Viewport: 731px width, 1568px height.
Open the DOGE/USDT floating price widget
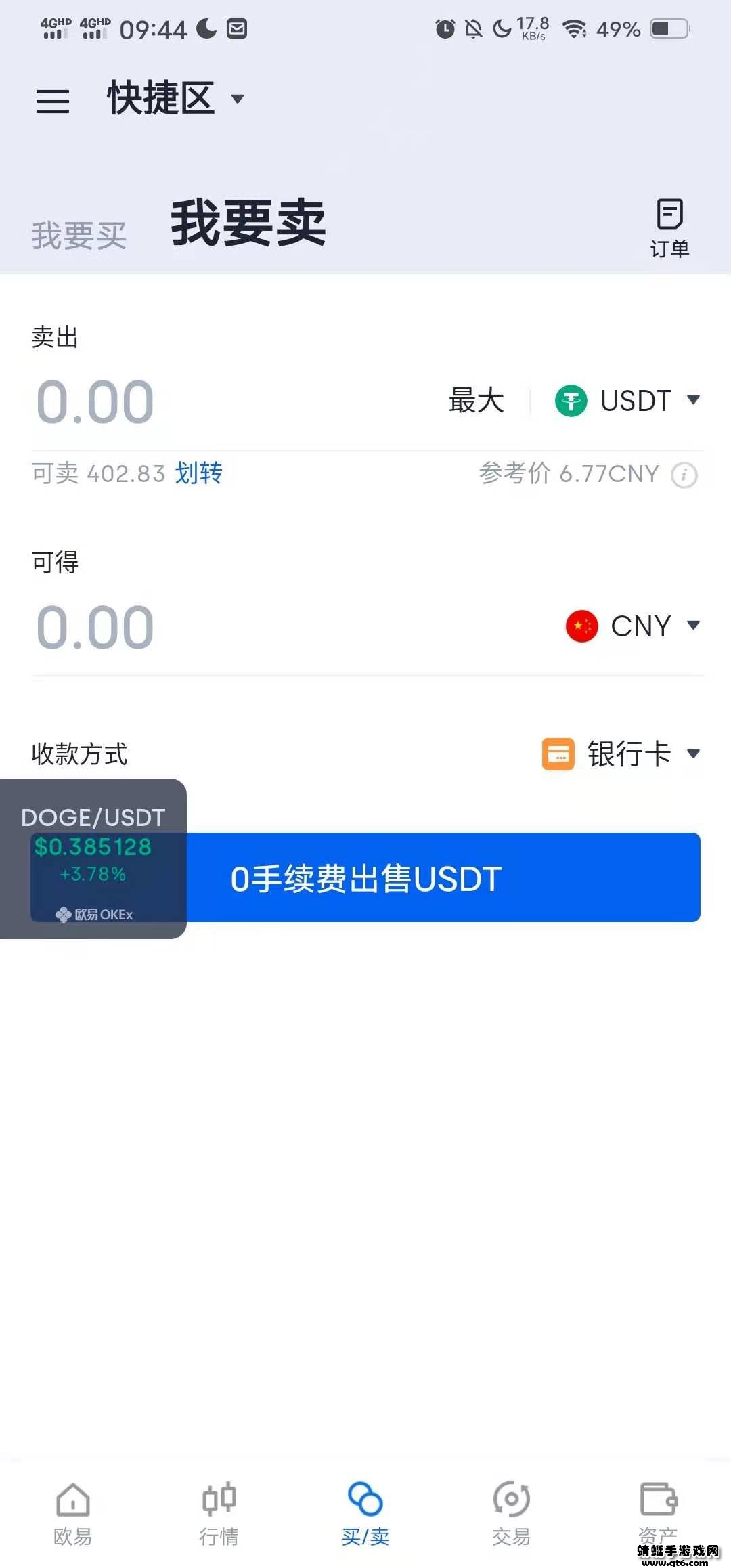click(93, 858)
